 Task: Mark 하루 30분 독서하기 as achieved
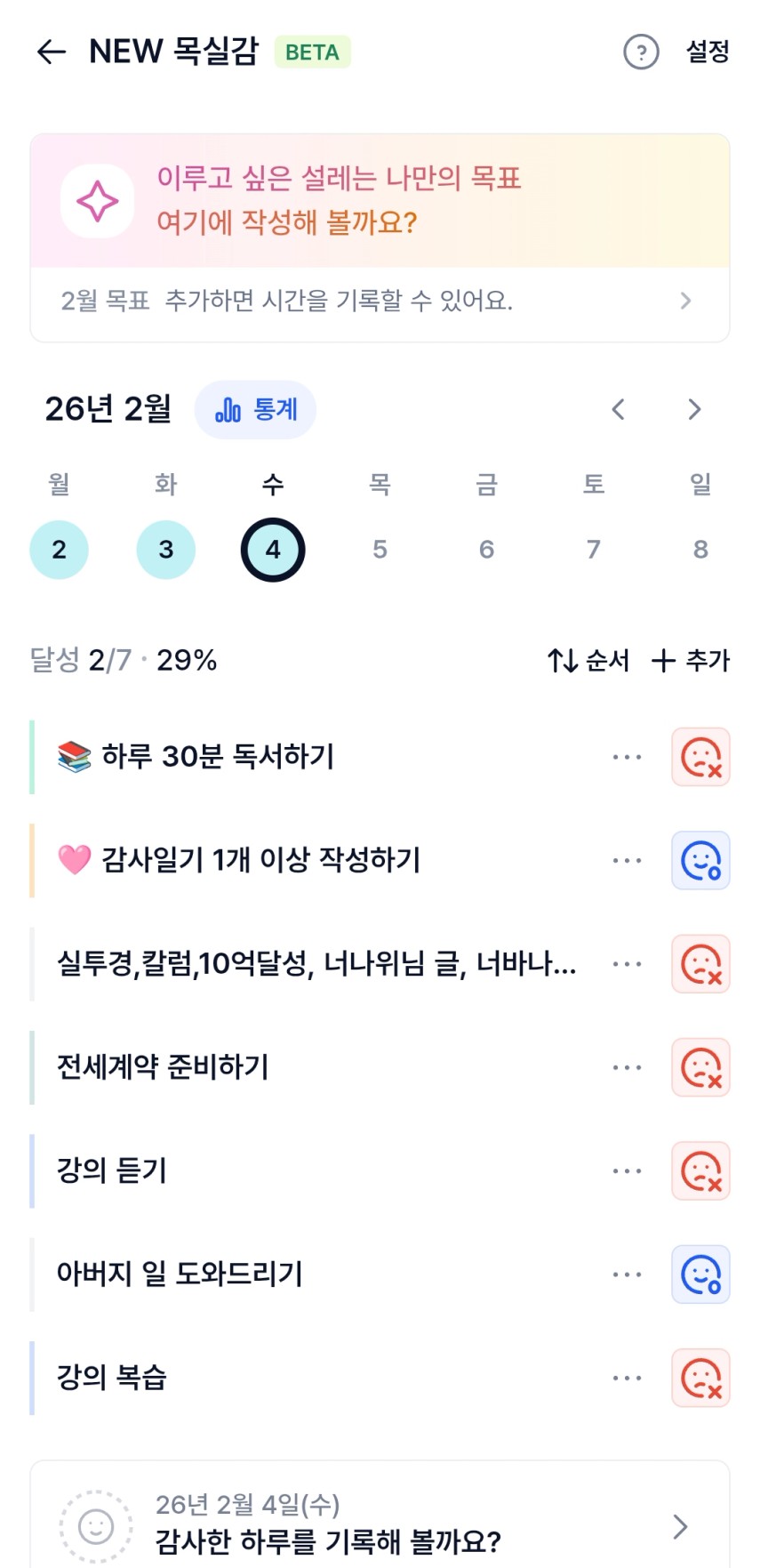tap(700, 758)
